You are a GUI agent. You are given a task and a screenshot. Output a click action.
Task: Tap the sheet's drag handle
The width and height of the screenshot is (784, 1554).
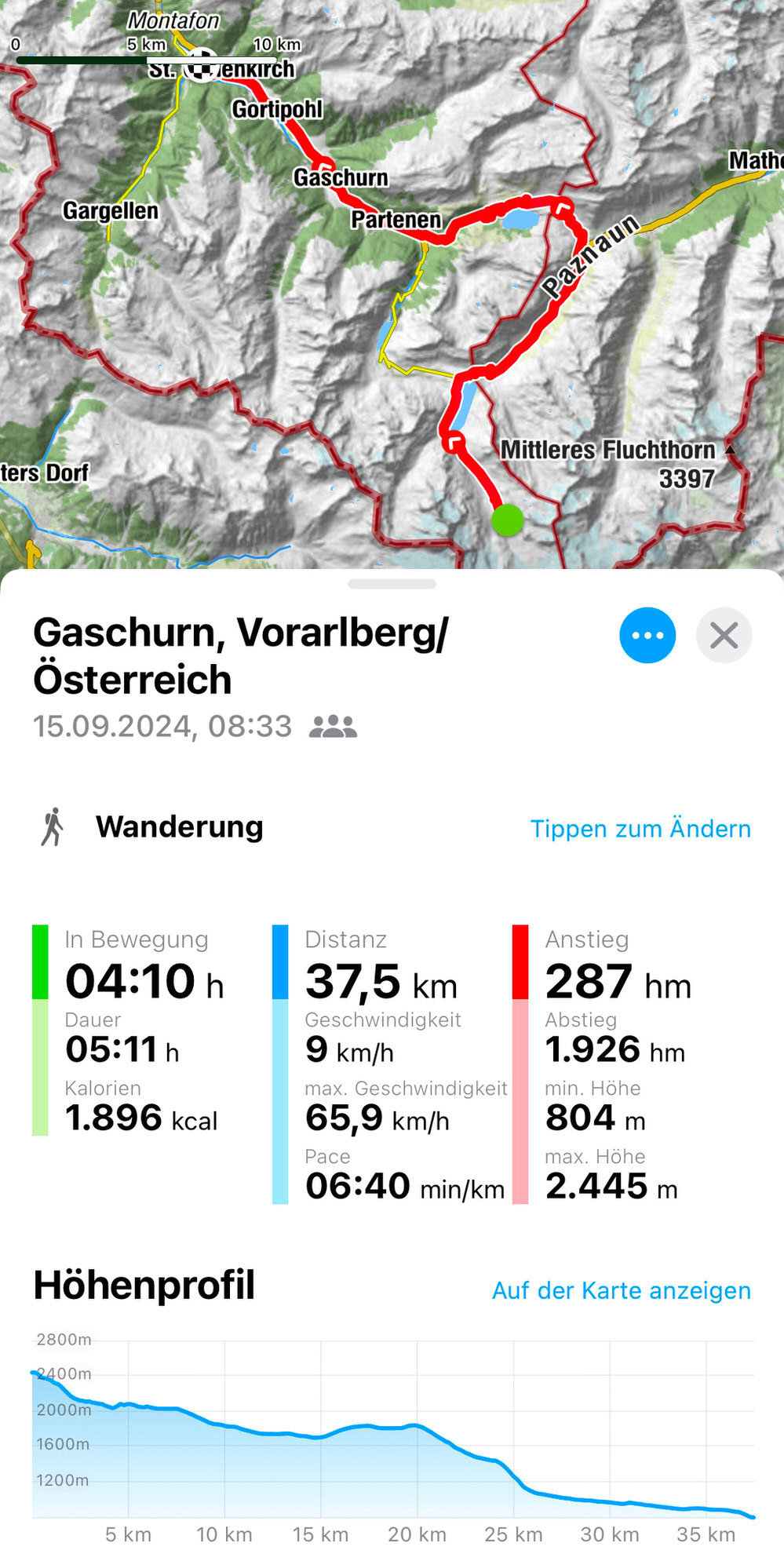[392, 584]
